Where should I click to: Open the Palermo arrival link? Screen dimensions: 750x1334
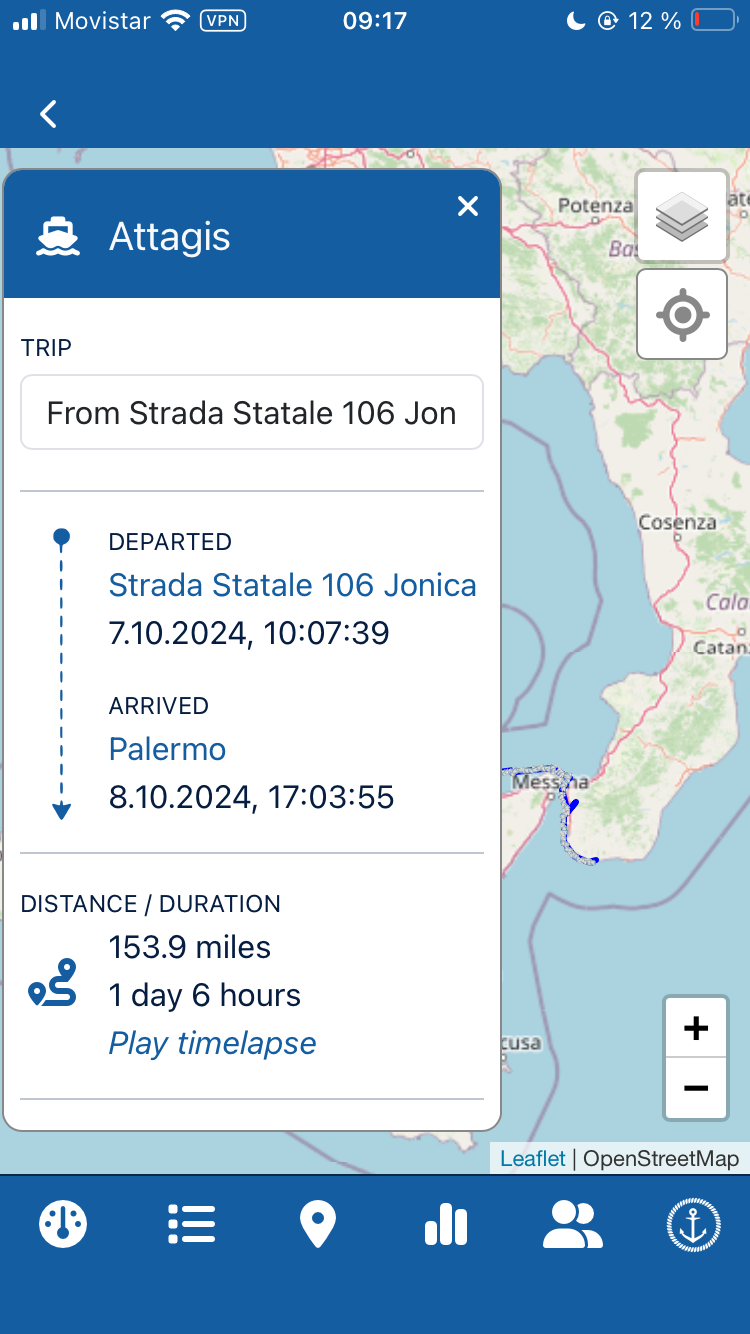point(167,749)
